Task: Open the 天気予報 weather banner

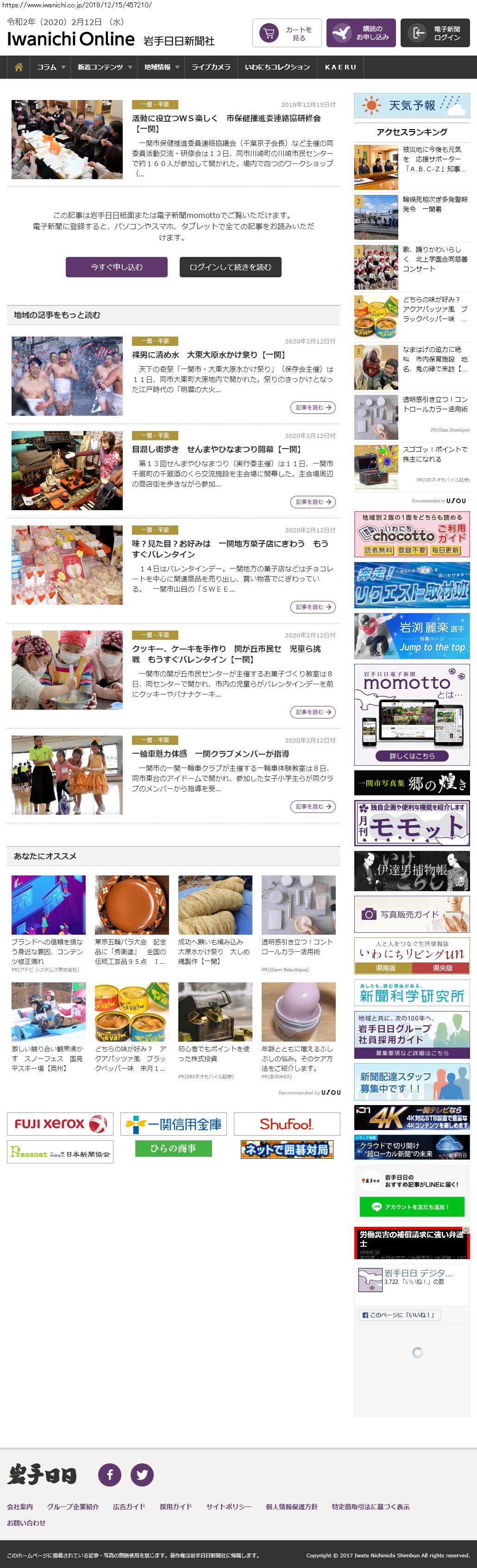Action: (x=411, y=105)
